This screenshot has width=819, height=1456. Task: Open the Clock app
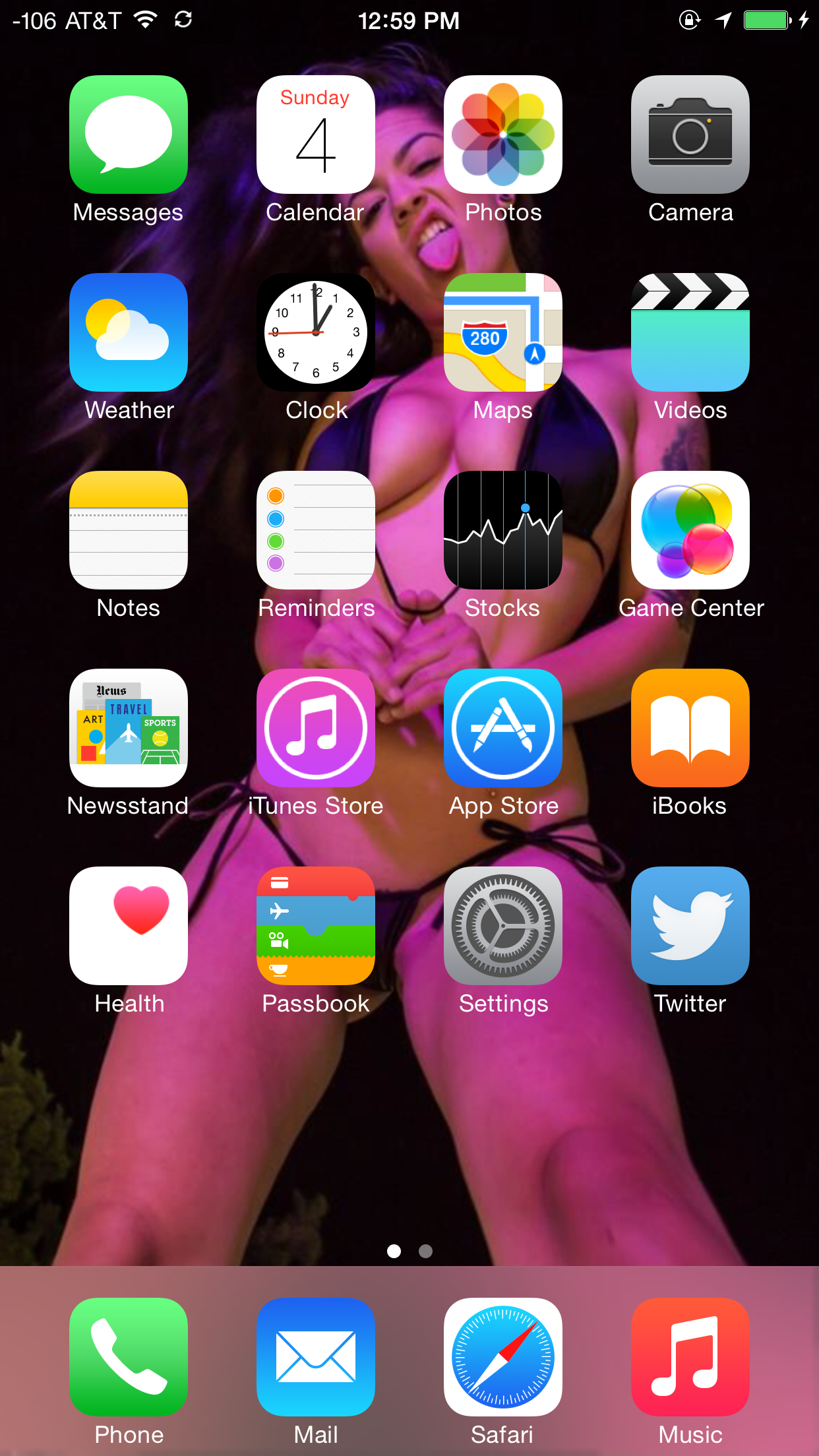316,332
